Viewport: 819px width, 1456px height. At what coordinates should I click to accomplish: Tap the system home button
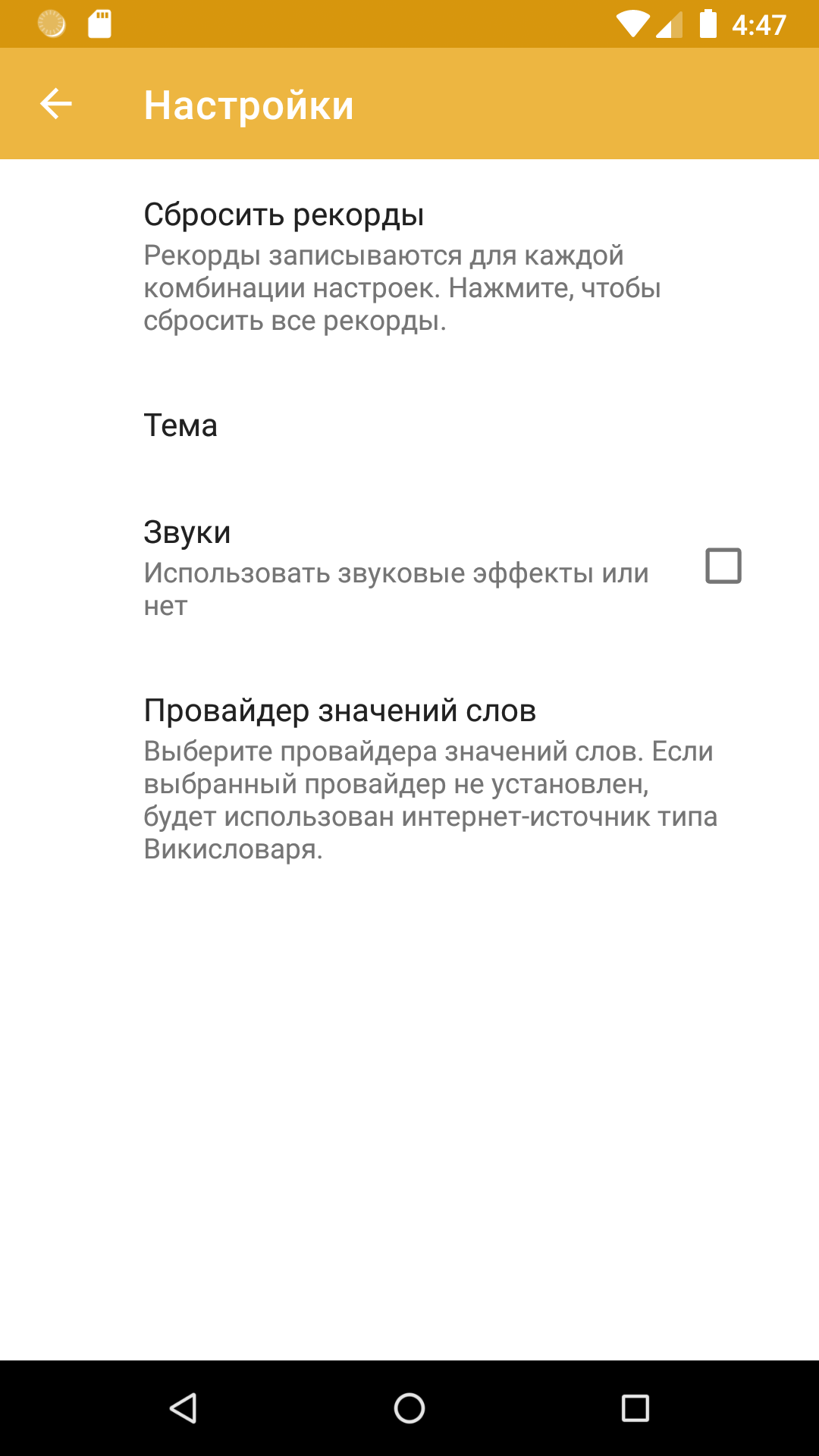[409, 1408]
